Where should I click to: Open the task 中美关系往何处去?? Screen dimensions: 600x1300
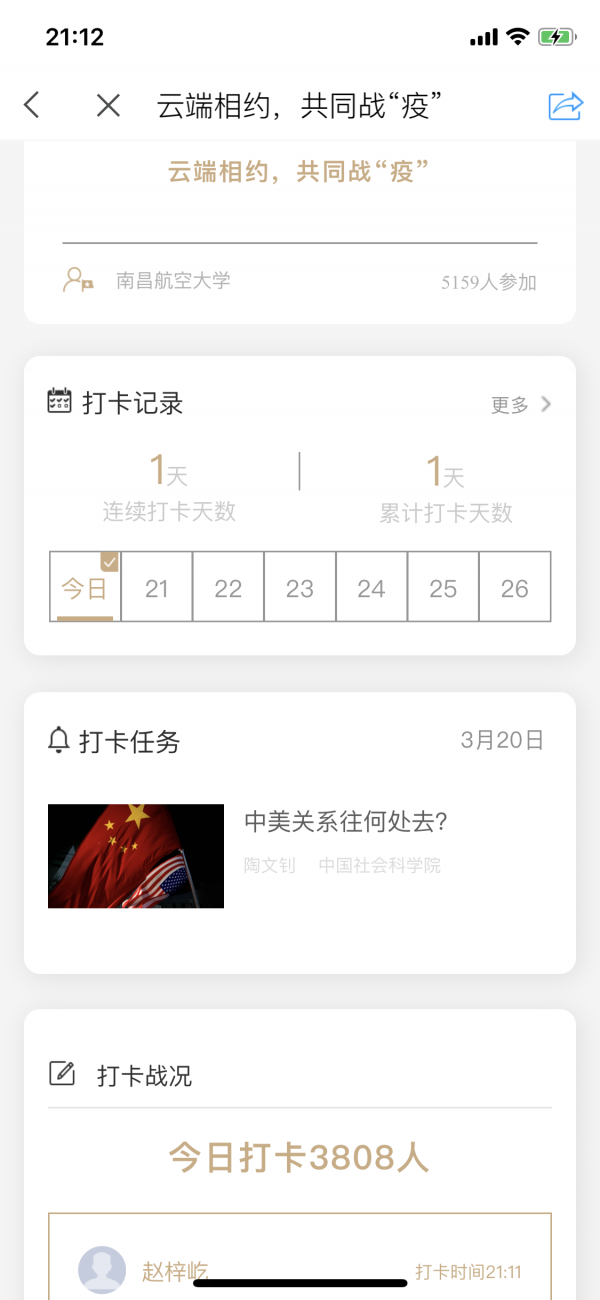pyautogui.click(x=300, y=855)
